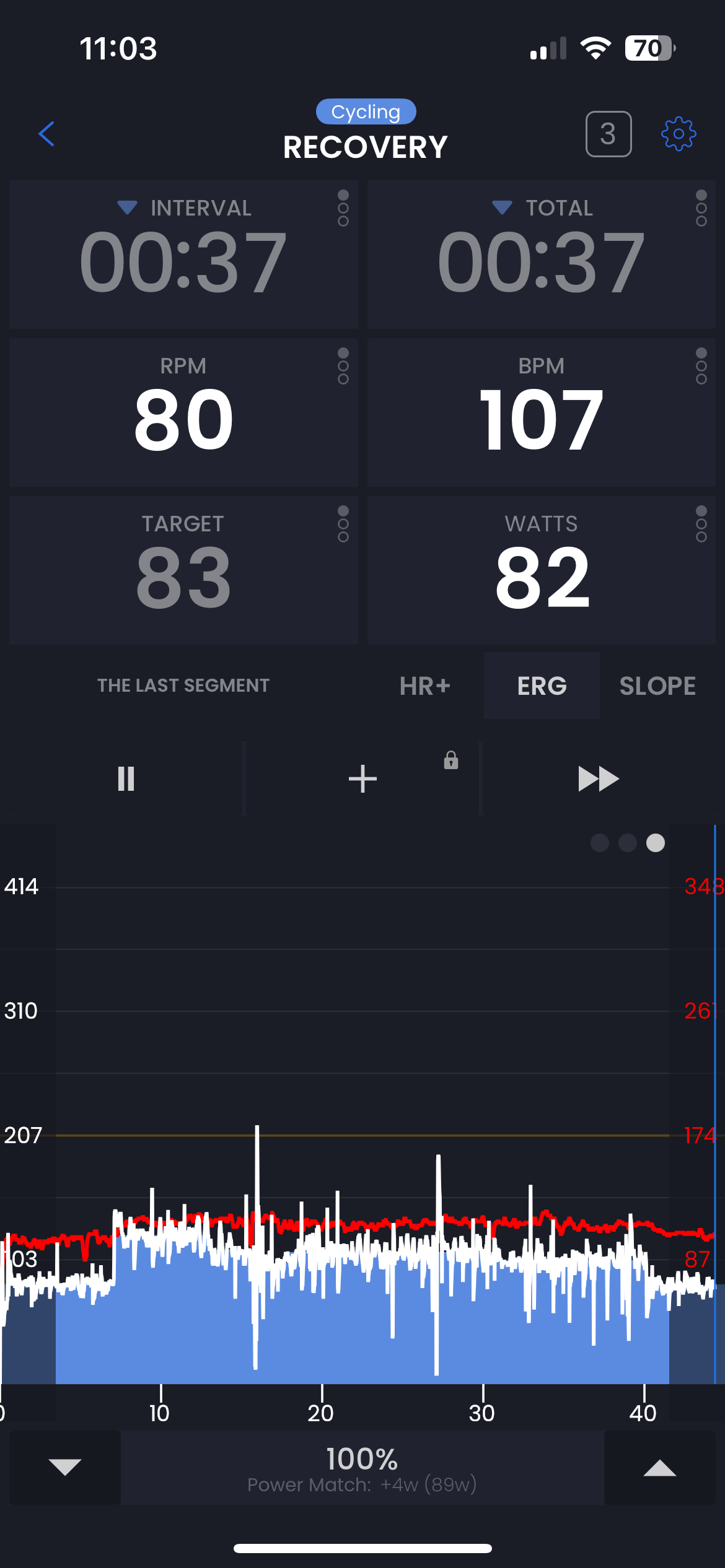Open options dots on INTERVAL tile

click(343, 208)
